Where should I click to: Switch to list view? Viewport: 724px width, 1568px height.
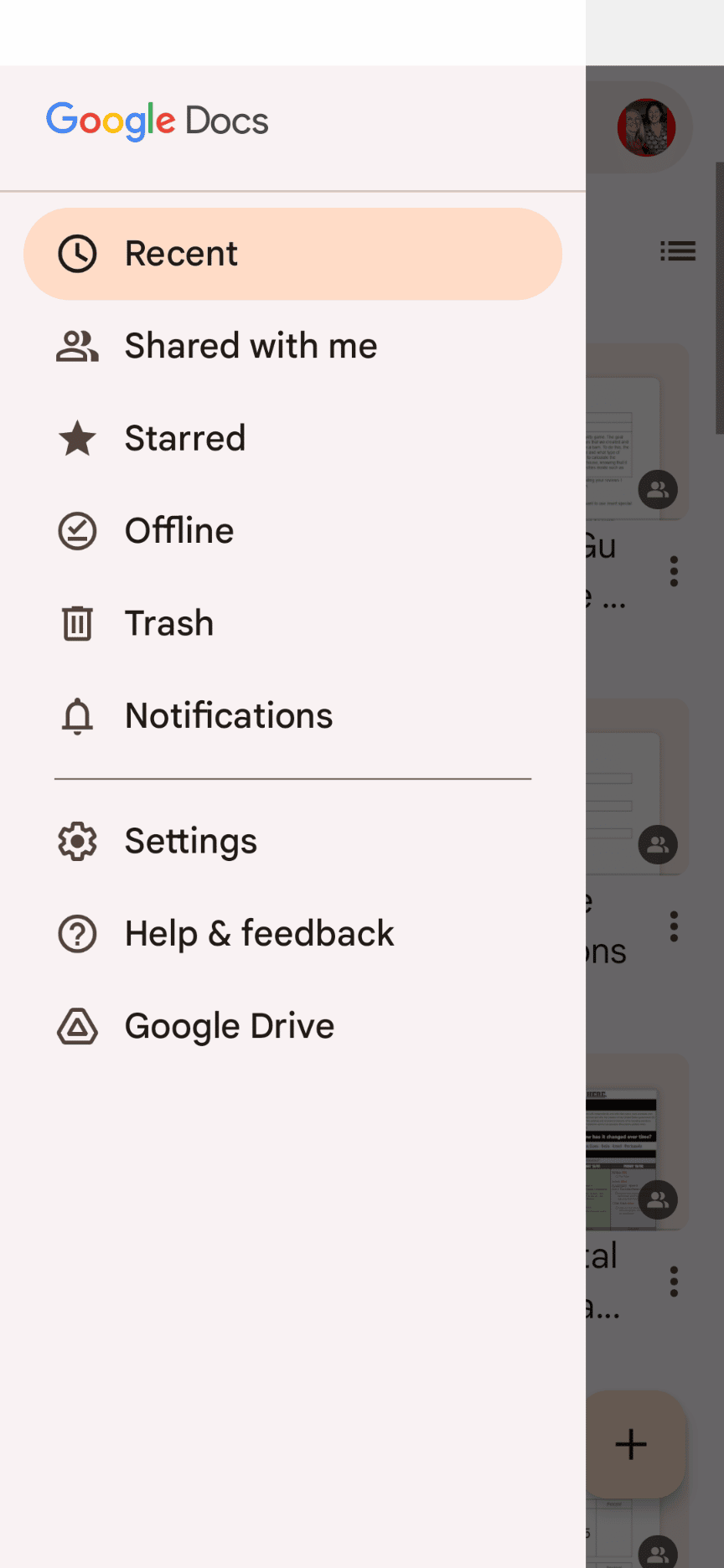point(678,250)
